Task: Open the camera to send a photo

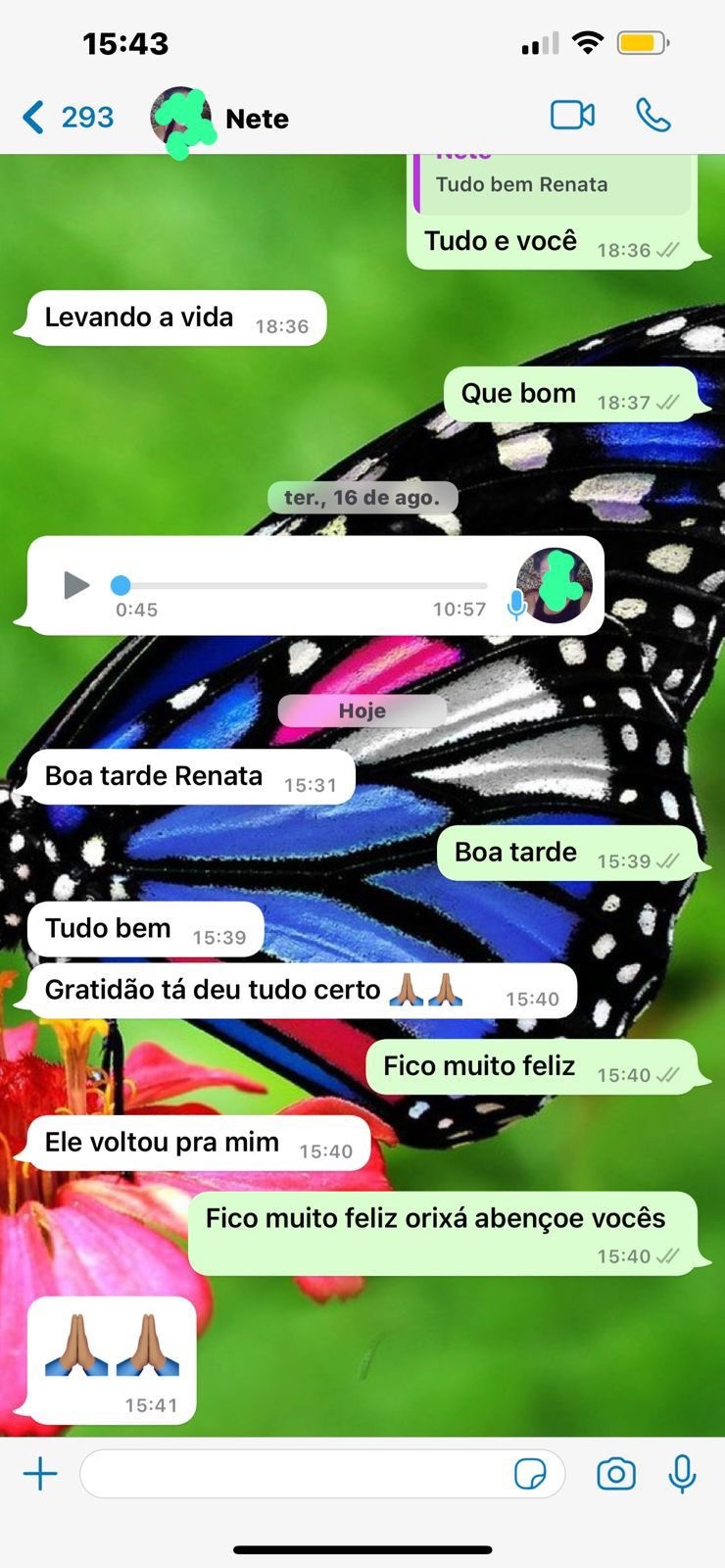Action: click(x=615, y=1474)
